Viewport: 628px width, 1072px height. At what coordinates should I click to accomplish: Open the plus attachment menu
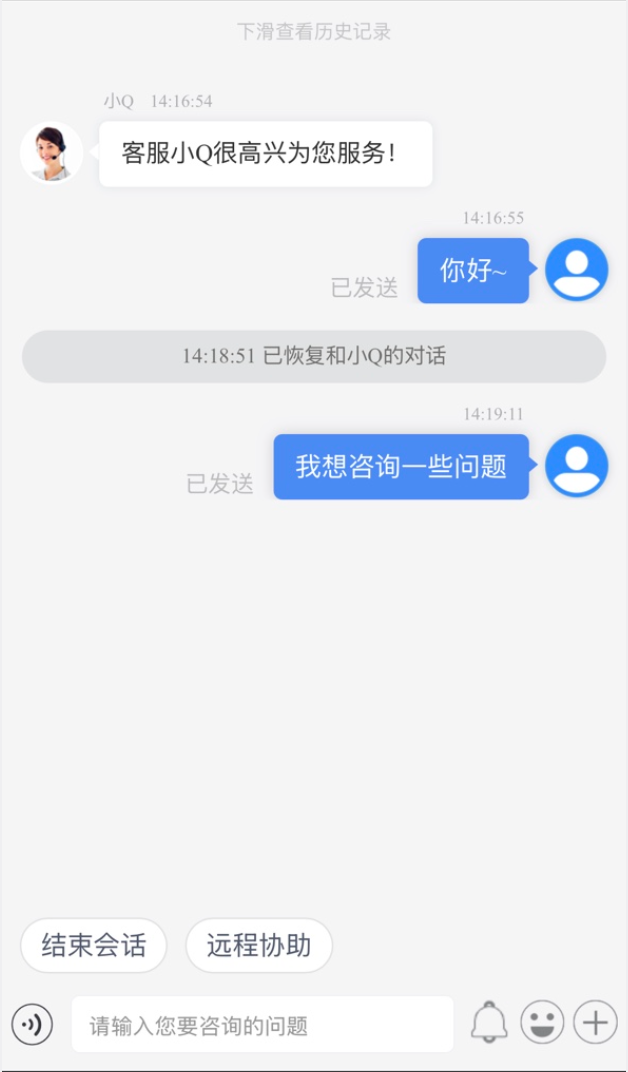click(x=595, y=1023)
